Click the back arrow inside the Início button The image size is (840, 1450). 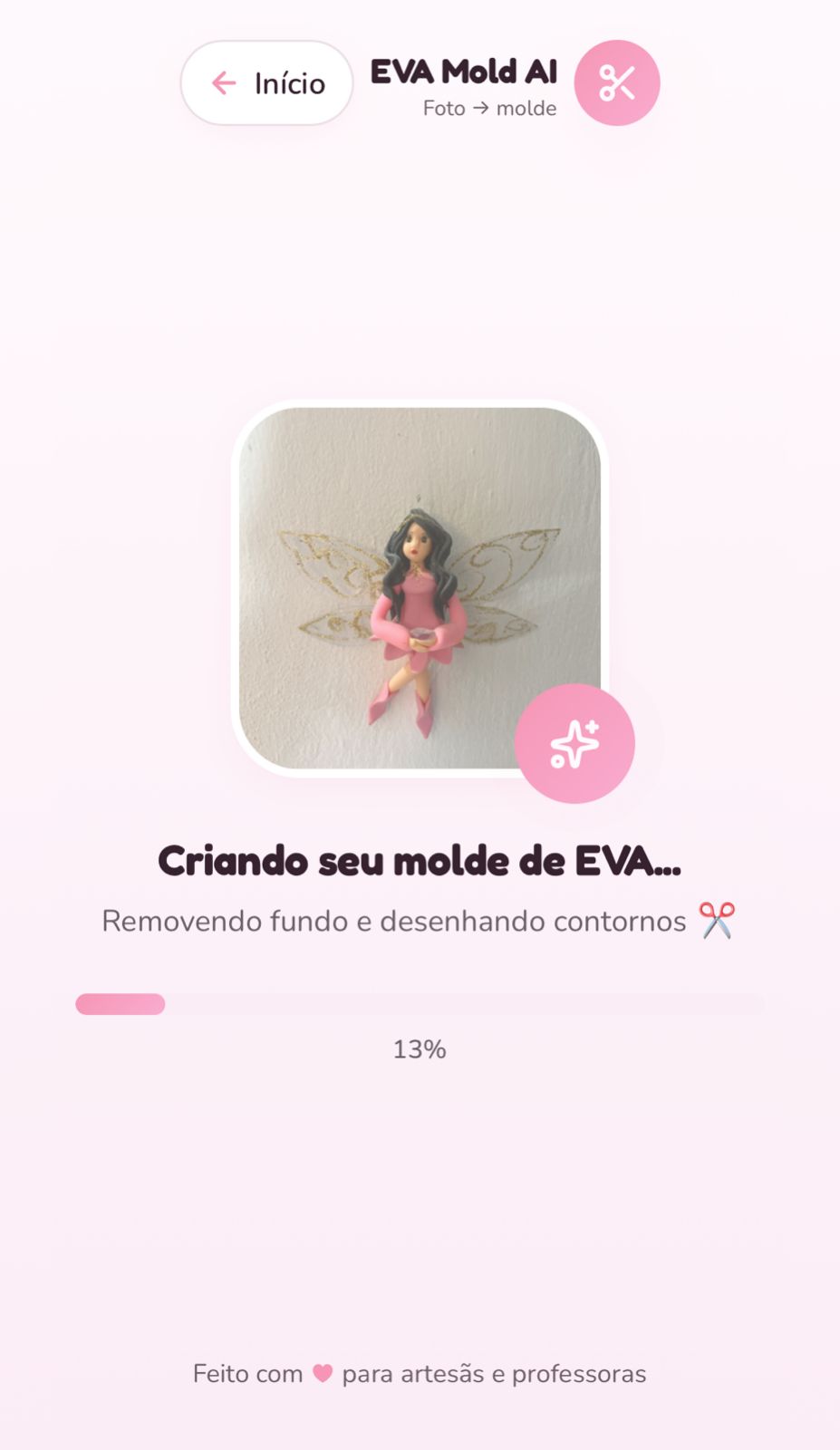pos(224,82)
